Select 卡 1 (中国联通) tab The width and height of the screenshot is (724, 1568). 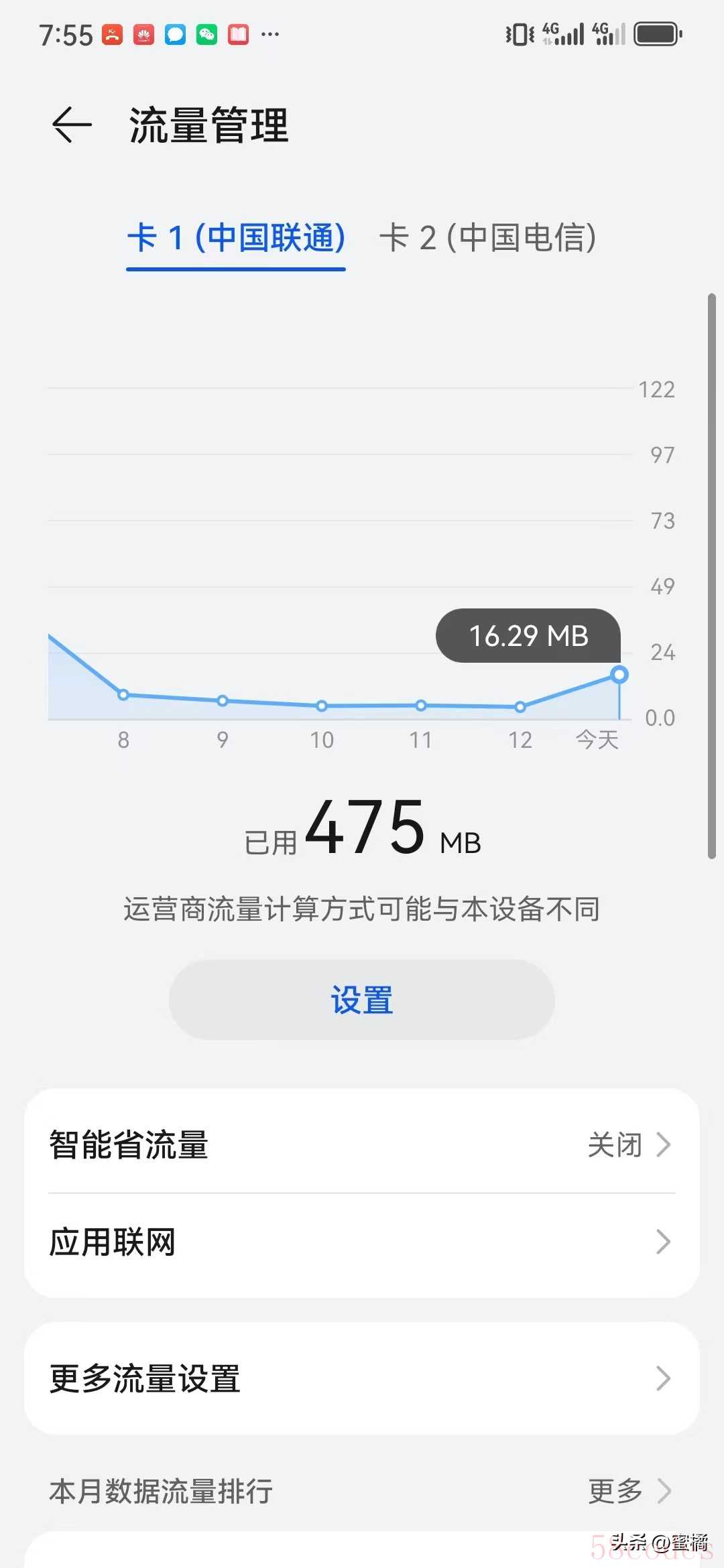coord(236,237)
